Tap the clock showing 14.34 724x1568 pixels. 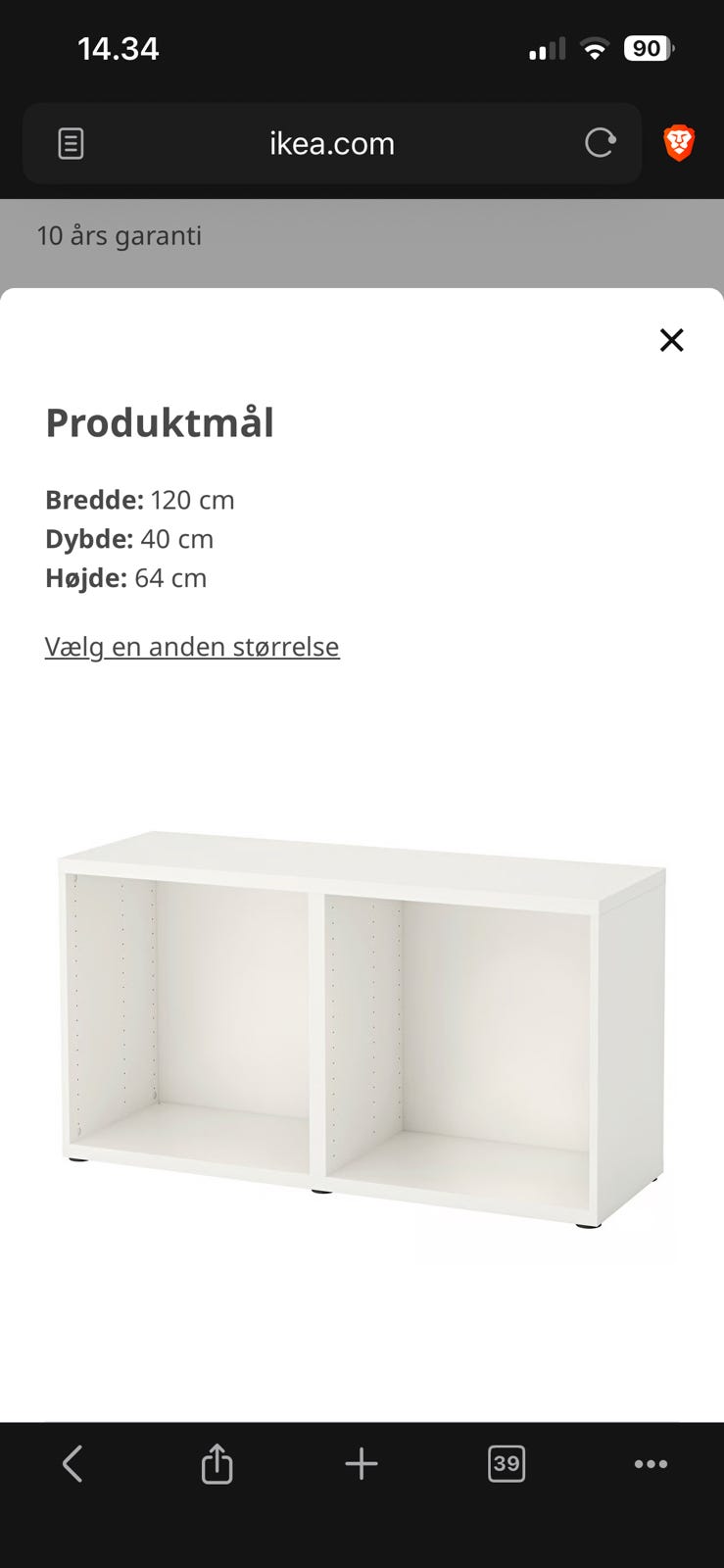(120, 47)
